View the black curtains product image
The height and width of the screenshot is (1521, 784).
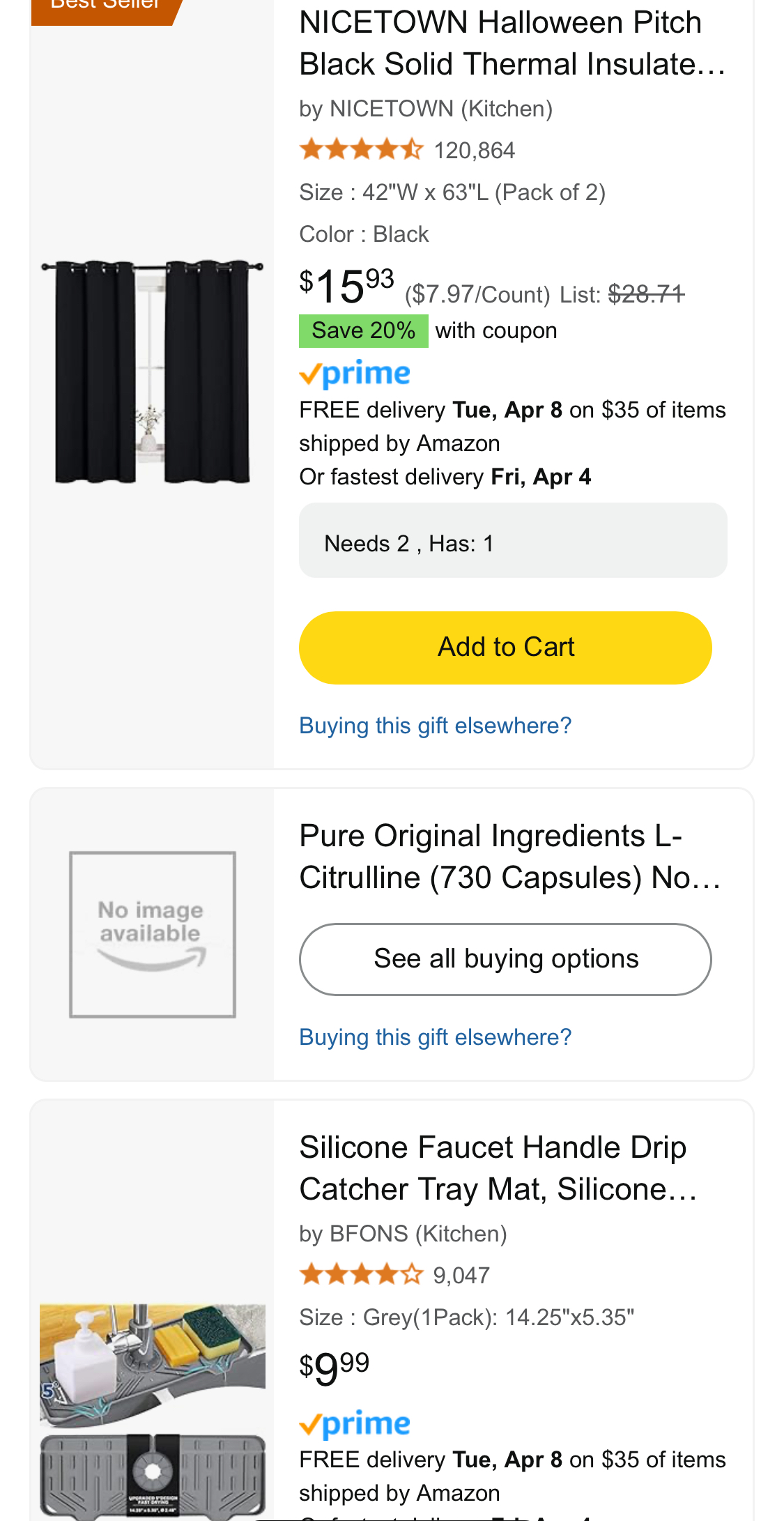pyautogui.click(x=152, y=372)
